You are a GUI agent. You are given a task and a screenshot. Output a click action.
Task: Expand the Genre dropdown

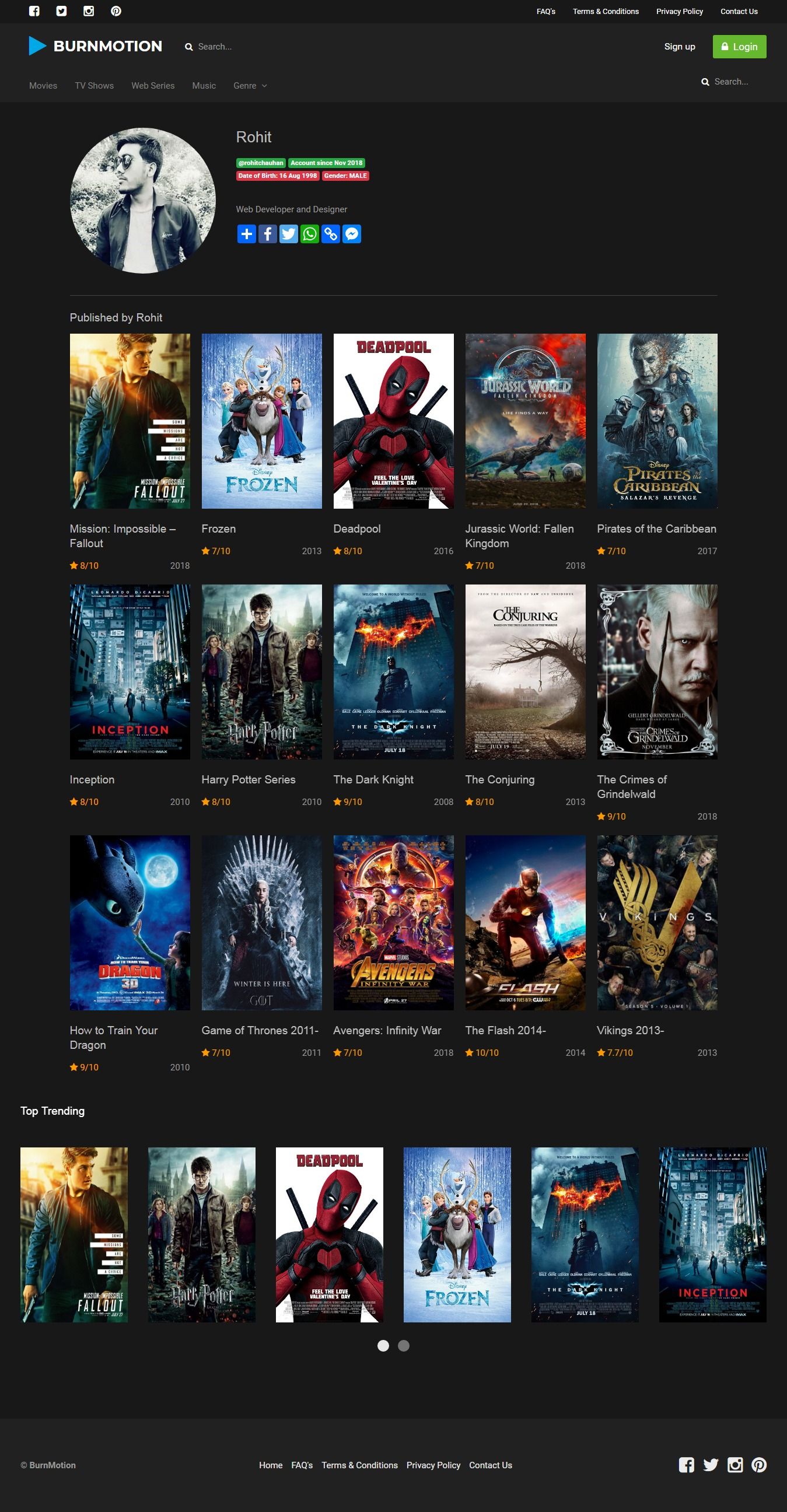coord(250,86)
